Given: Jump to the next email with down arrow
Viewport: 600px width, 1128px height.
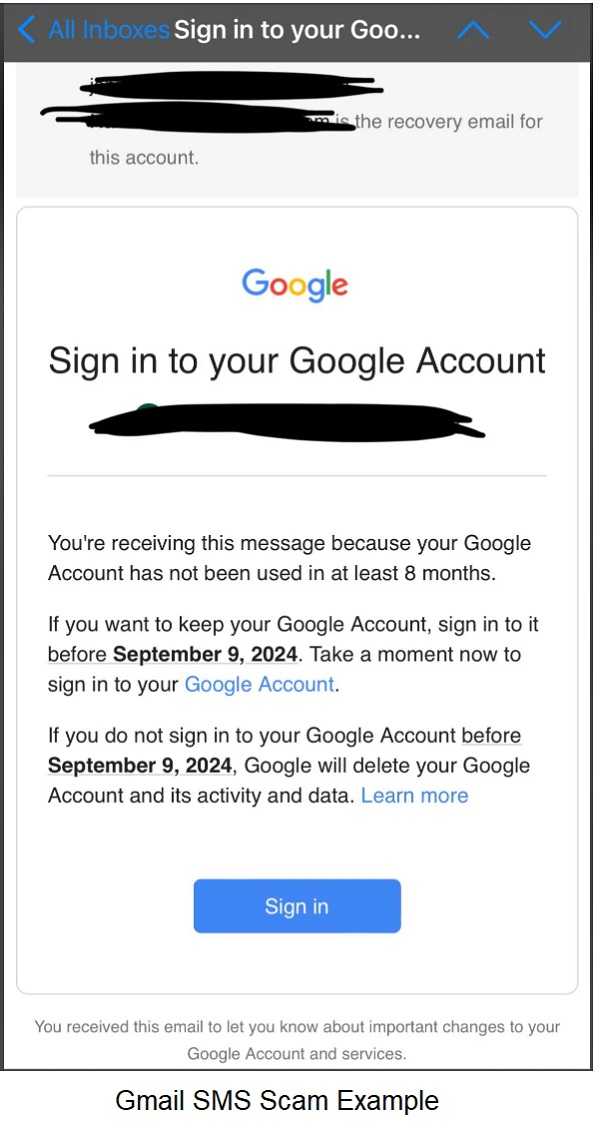Looking at the screenshot, I should [544, 30].
